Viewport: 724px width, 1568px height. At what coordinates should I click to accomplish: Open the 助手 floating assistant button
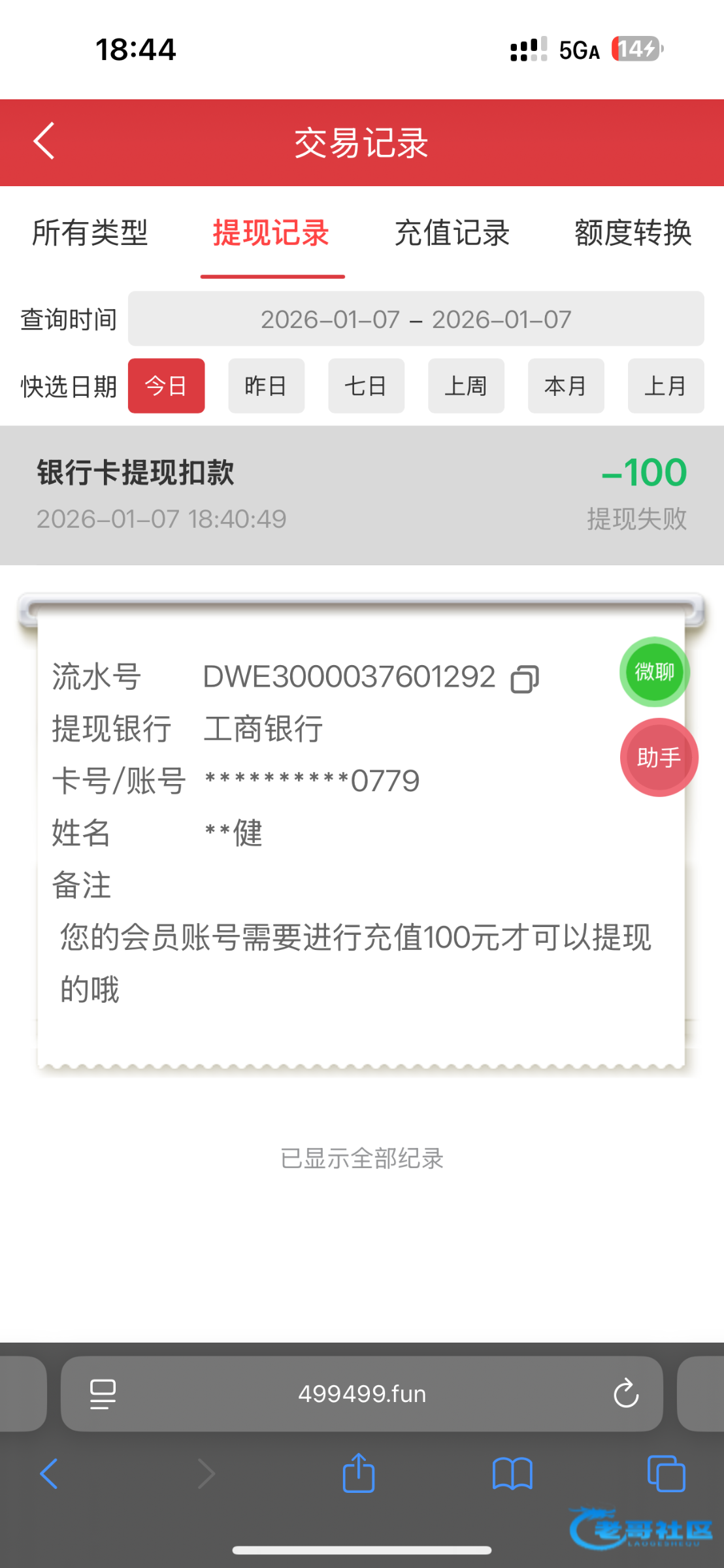point(659,758)
